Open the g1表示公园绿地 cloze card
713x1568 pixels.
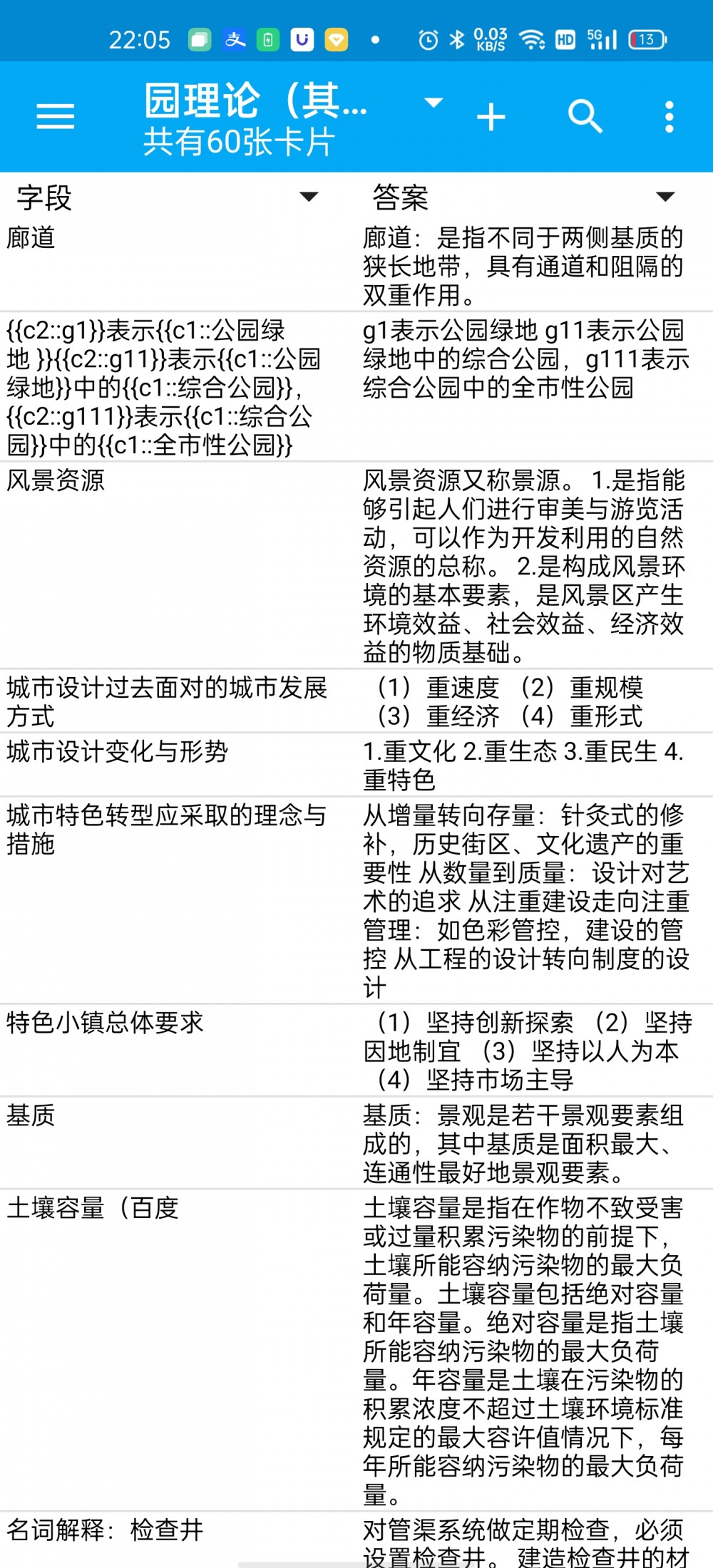[x=356, y=387]
